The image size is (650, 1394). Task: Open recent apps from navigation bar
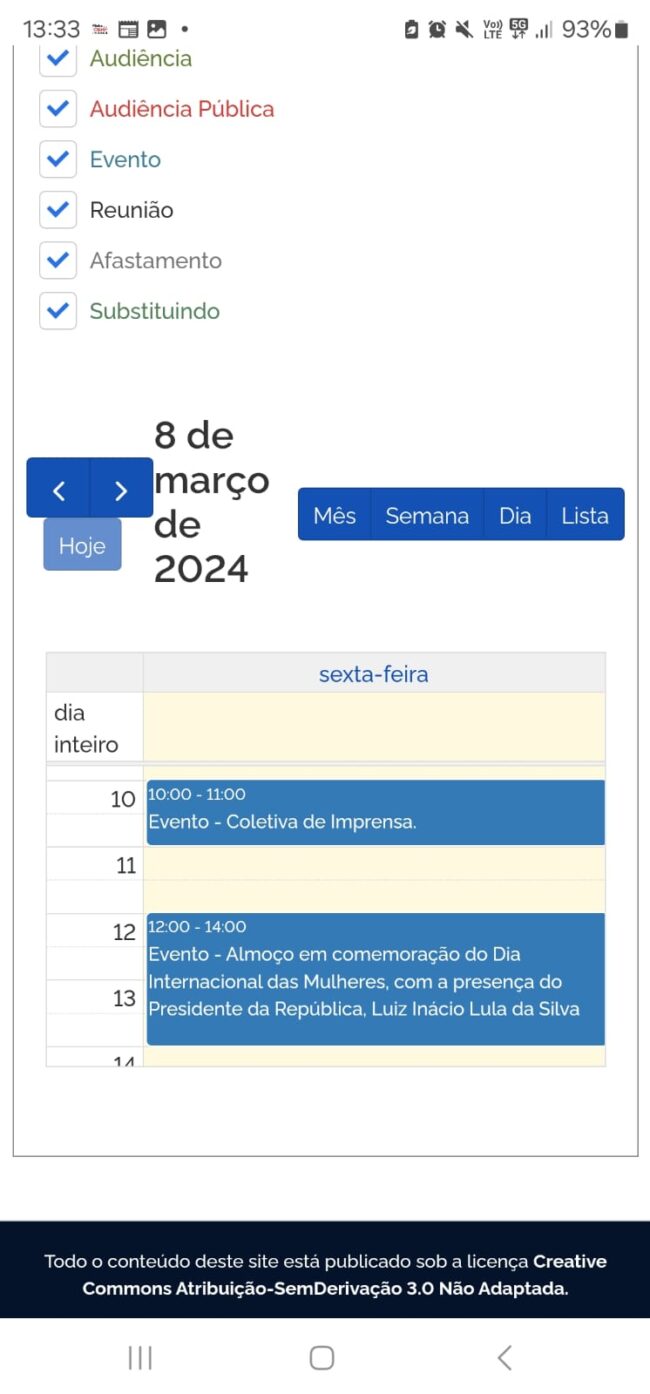140,1357
